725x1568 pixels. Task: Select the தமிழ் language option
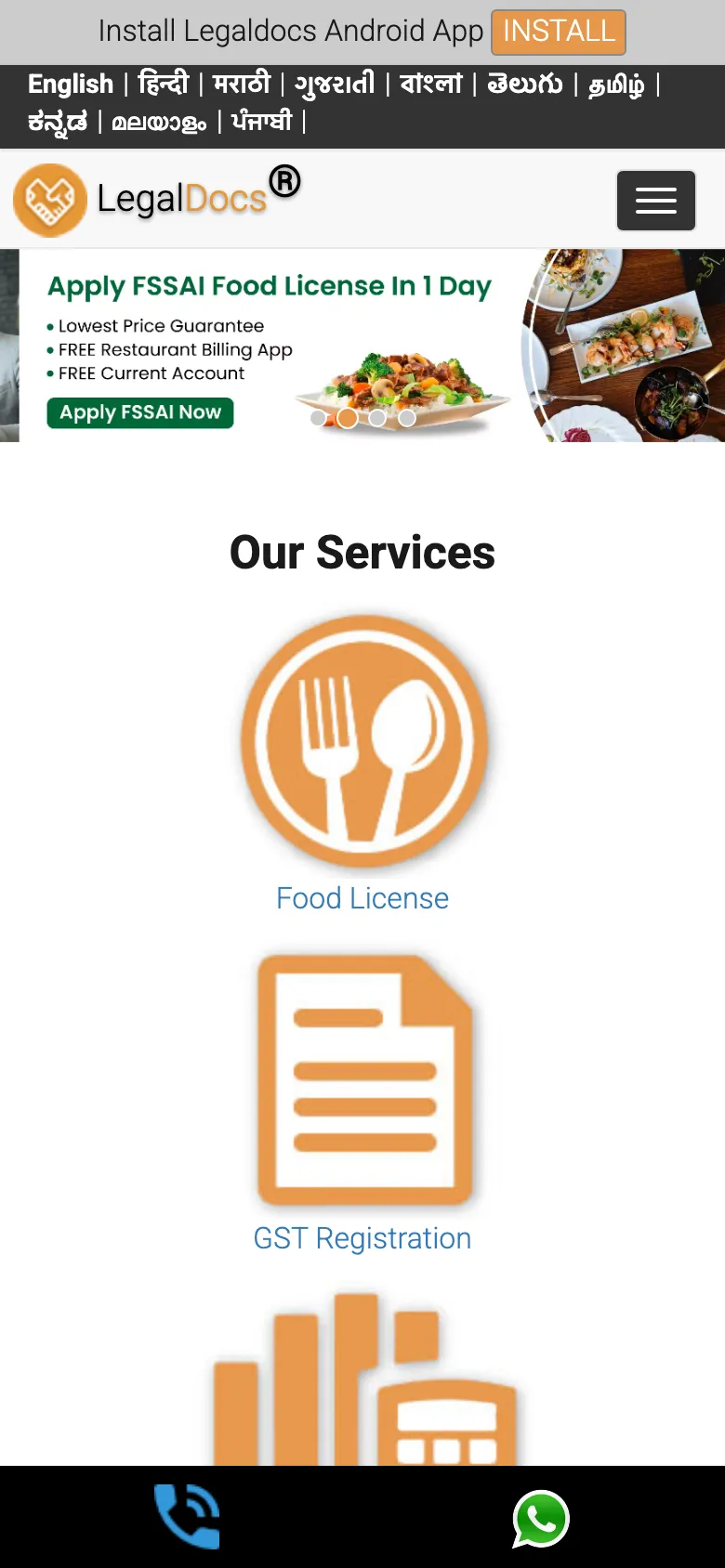615,85
